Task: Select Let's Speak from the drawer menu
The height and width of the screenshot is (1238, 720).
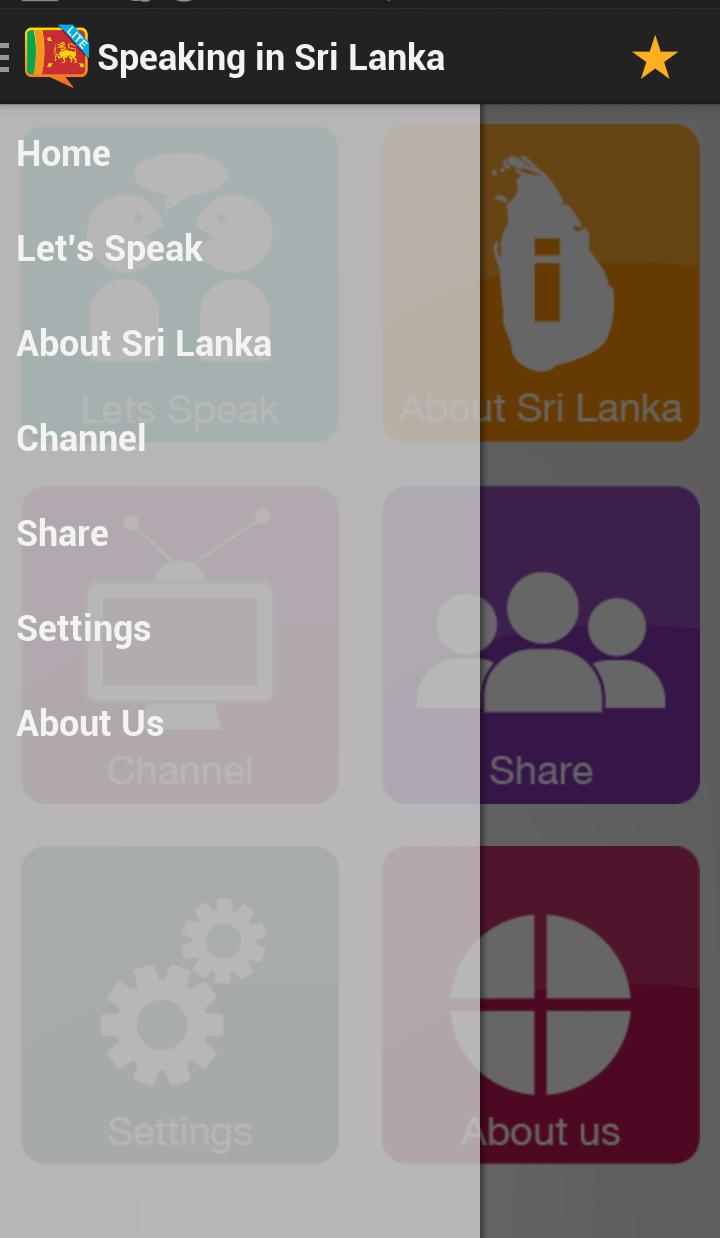Action: [110, 248]
